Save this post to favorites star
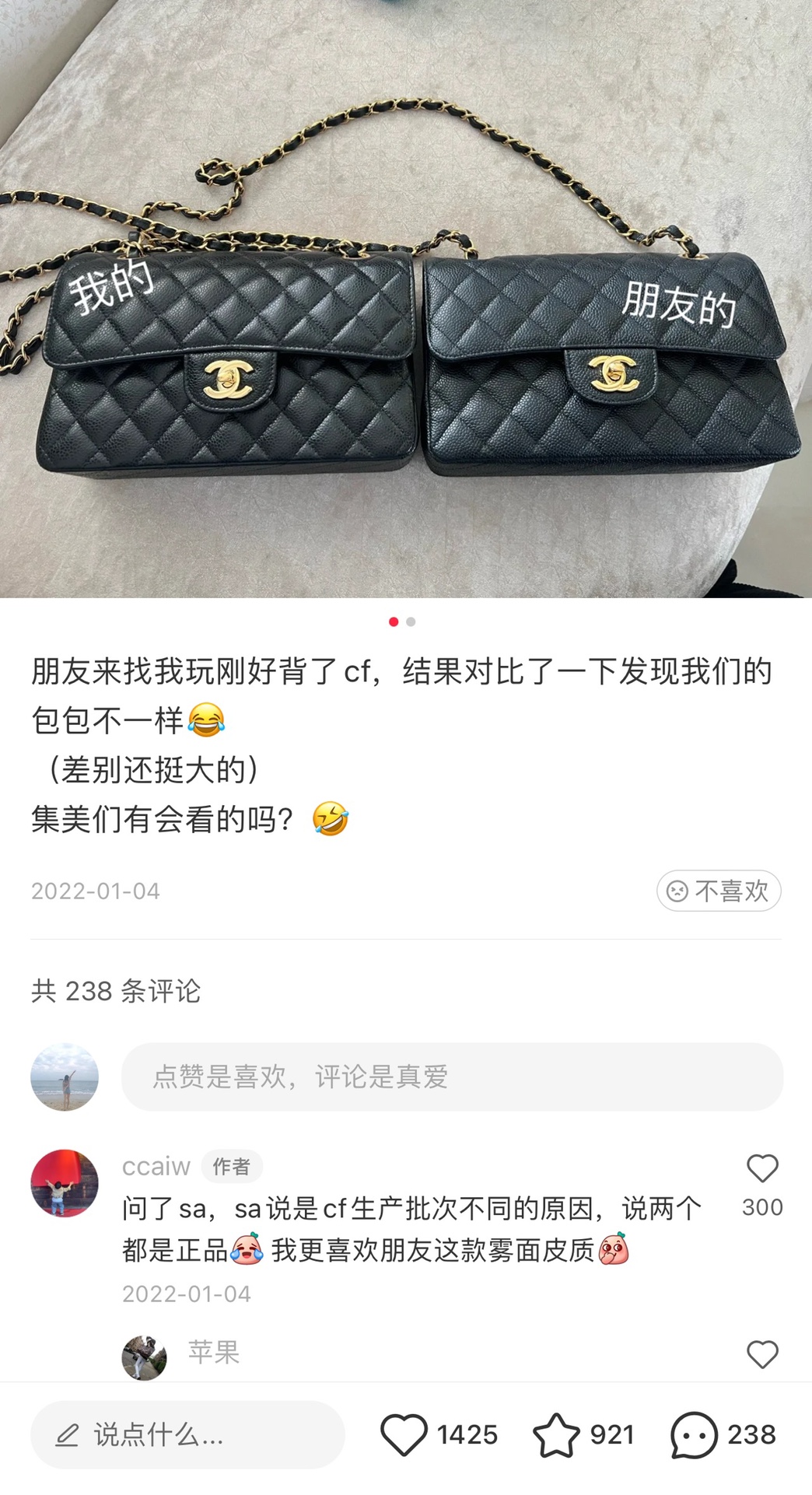 [556, 1435]
